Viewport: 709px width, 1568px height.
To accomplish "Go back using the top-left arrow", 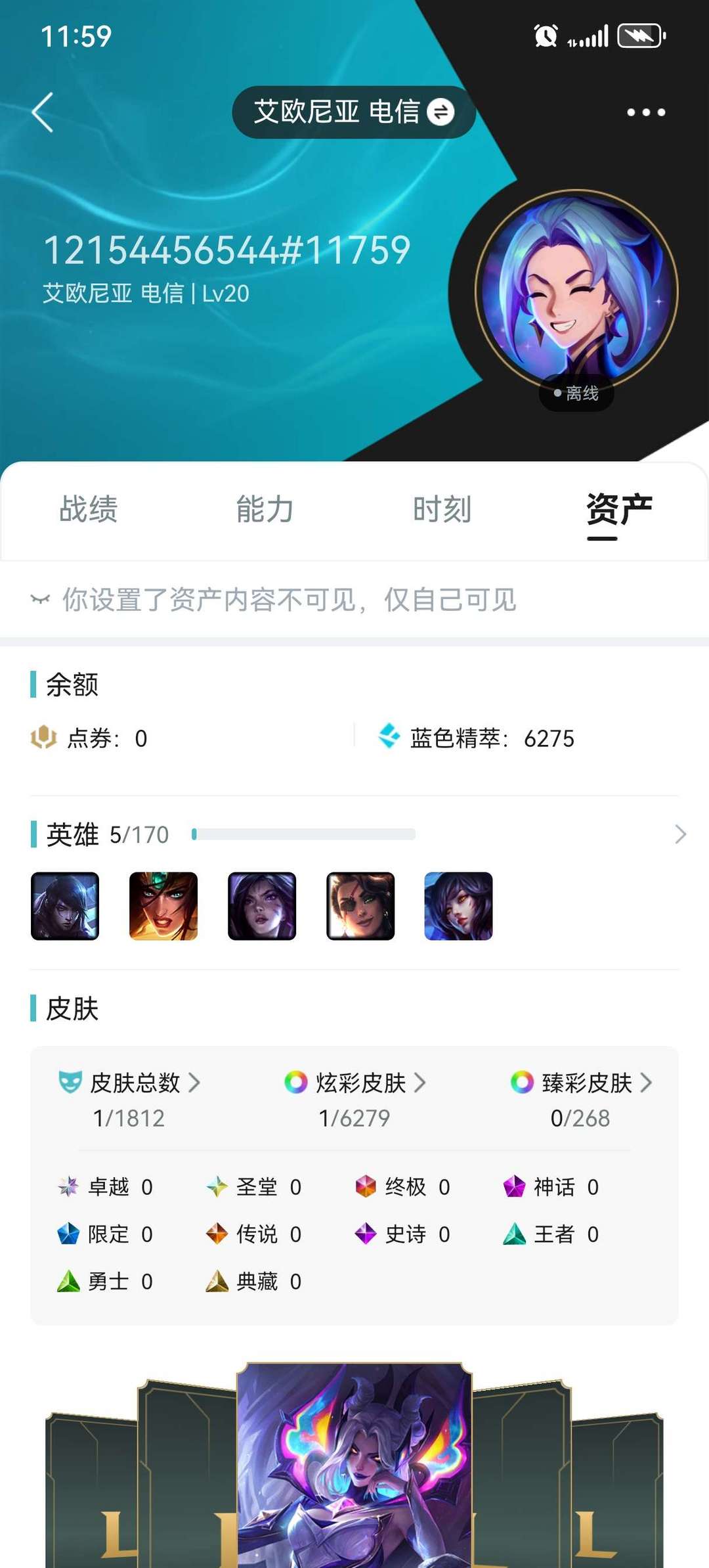I will [x=43, y=112].
